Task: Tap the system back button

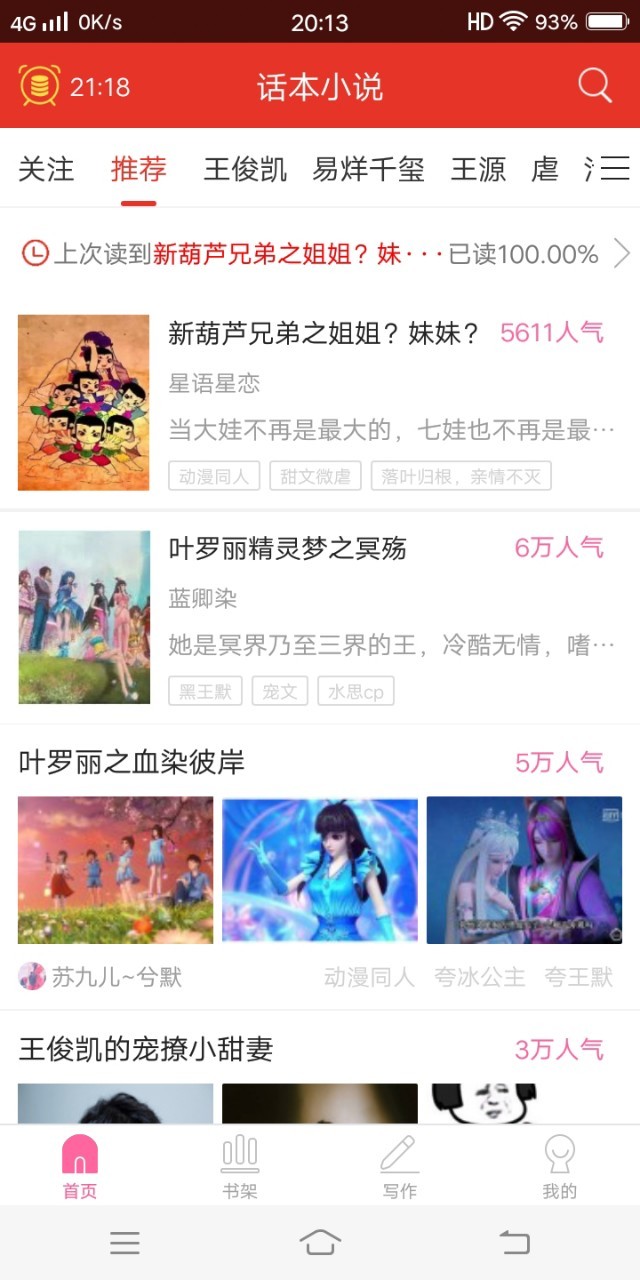Action: coord(514,1242)
